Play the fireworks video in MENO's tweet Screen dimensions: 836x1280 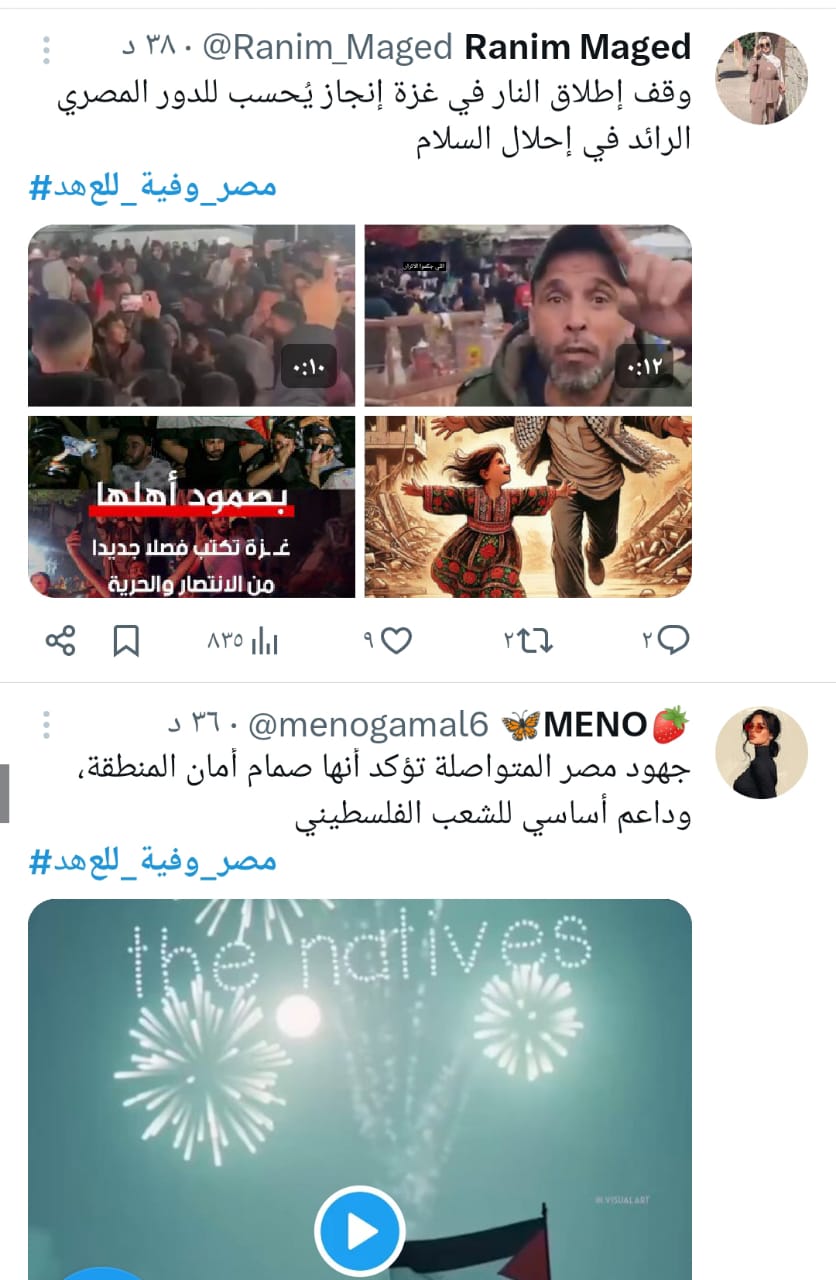[359, 1232]
